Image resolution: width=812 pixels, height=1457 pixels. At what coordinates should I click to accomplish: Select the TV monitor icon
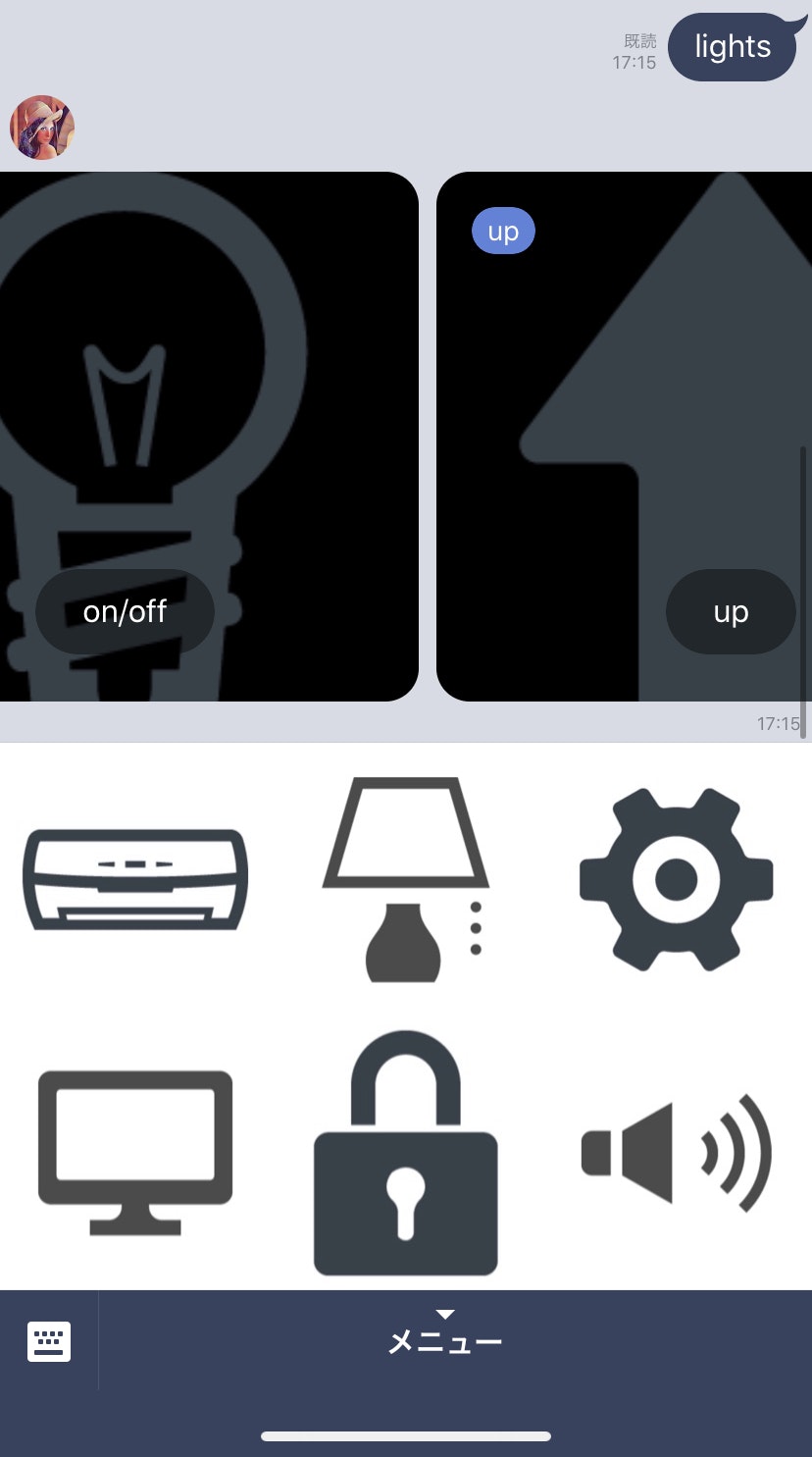click(135, 1153)
